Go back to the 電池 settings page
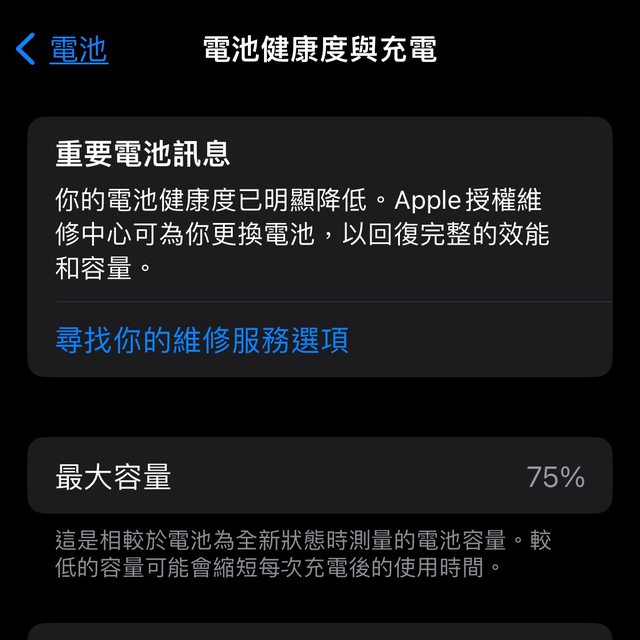The height and width of the screenshot is (640, 640). 62,48
